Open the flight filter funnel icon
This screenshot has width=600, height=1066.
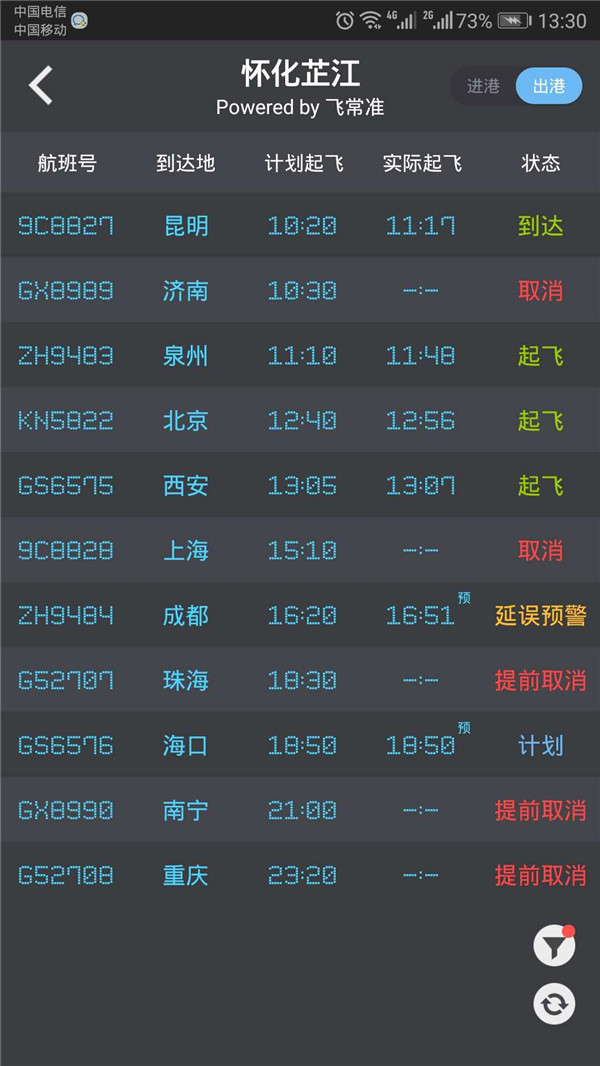(x=554, y=945)
